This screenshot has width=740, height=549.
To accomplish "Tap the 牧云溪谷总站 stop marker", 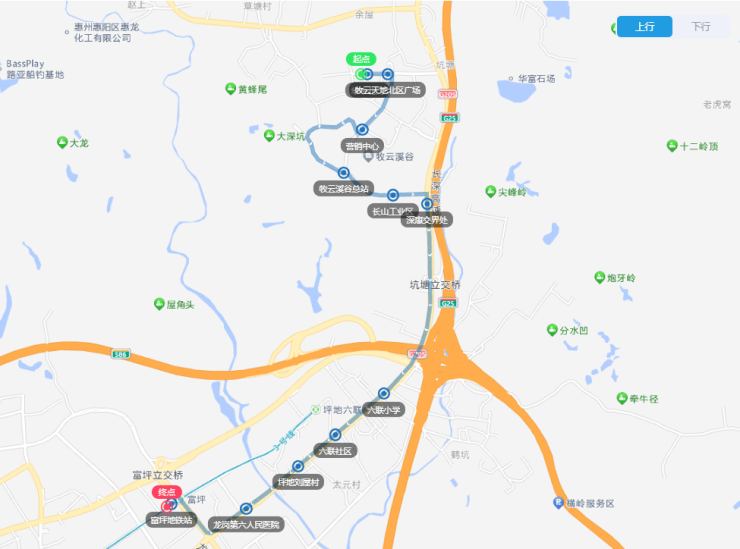I will click(344, 173).
